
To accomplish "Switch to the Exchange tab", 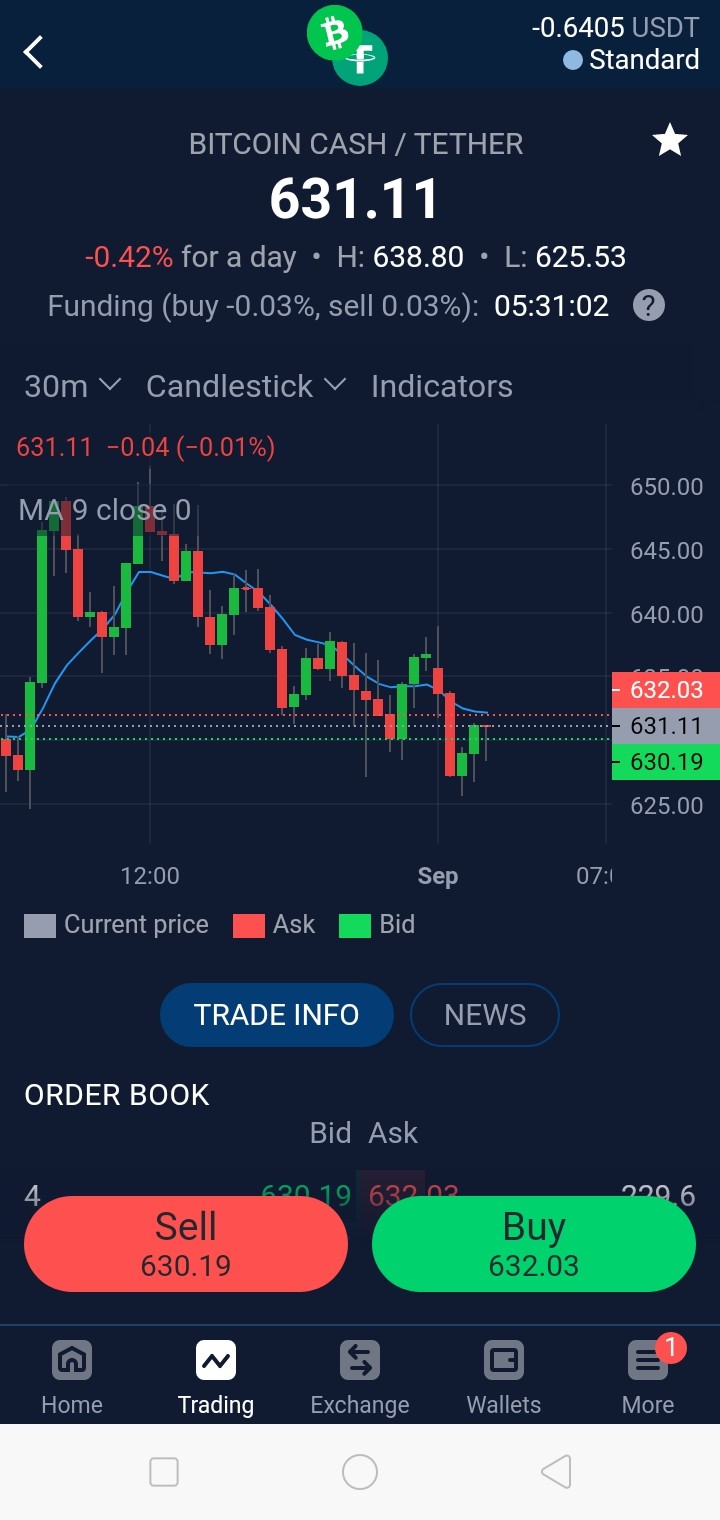I will (360, 1377).
